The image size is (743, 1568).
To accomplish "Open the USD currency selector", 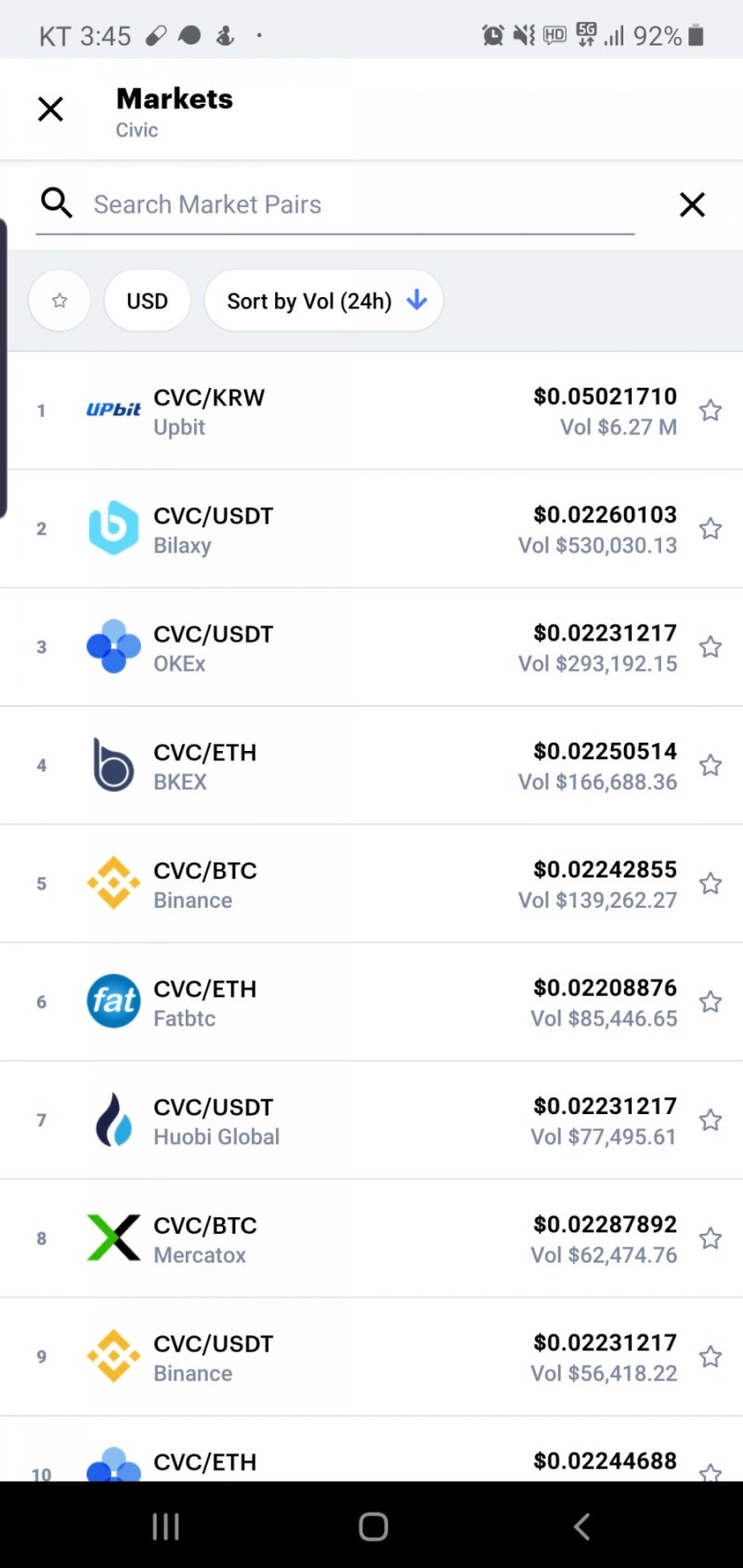I will [147, 300].
